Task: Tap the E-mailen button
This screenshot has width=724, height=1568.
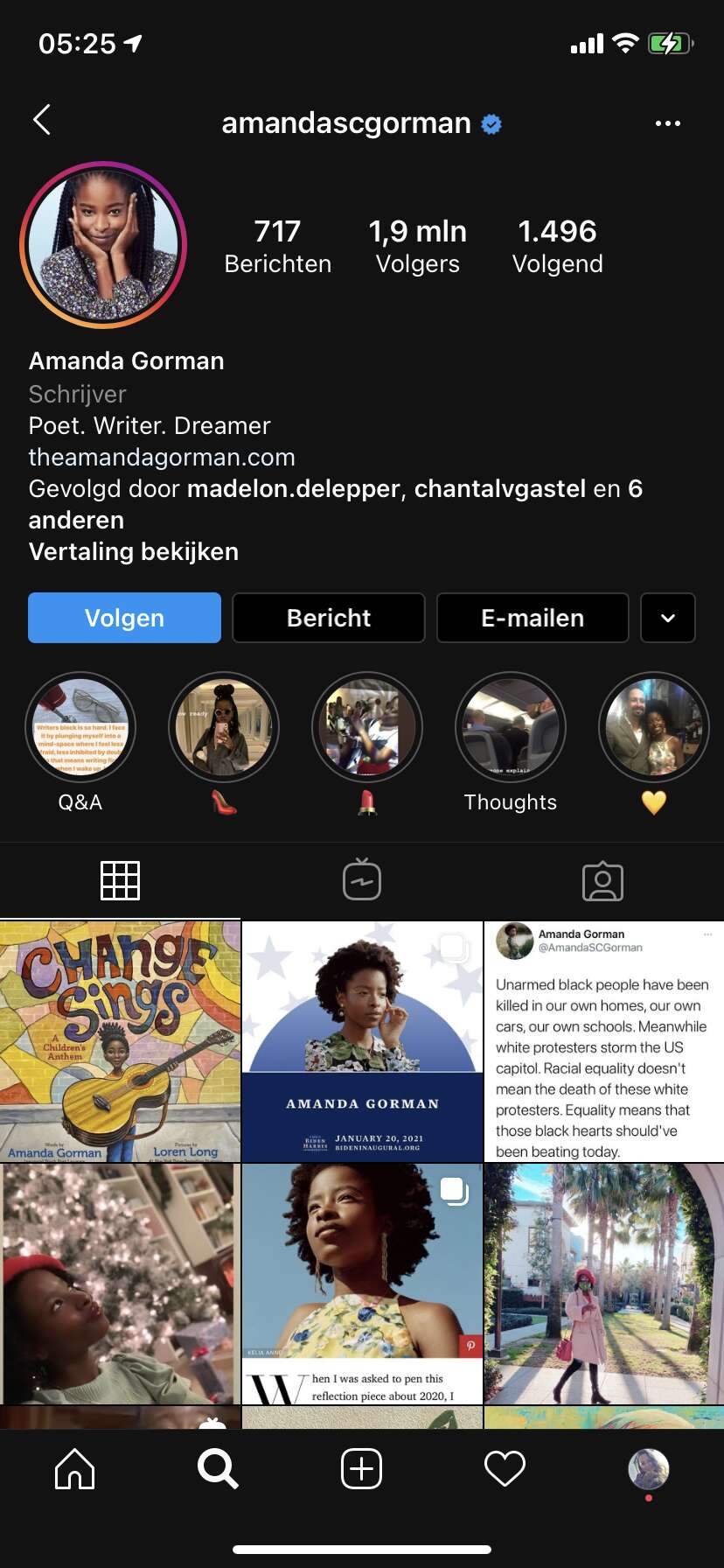Action: pyautogui.click(x=533, y=618)
